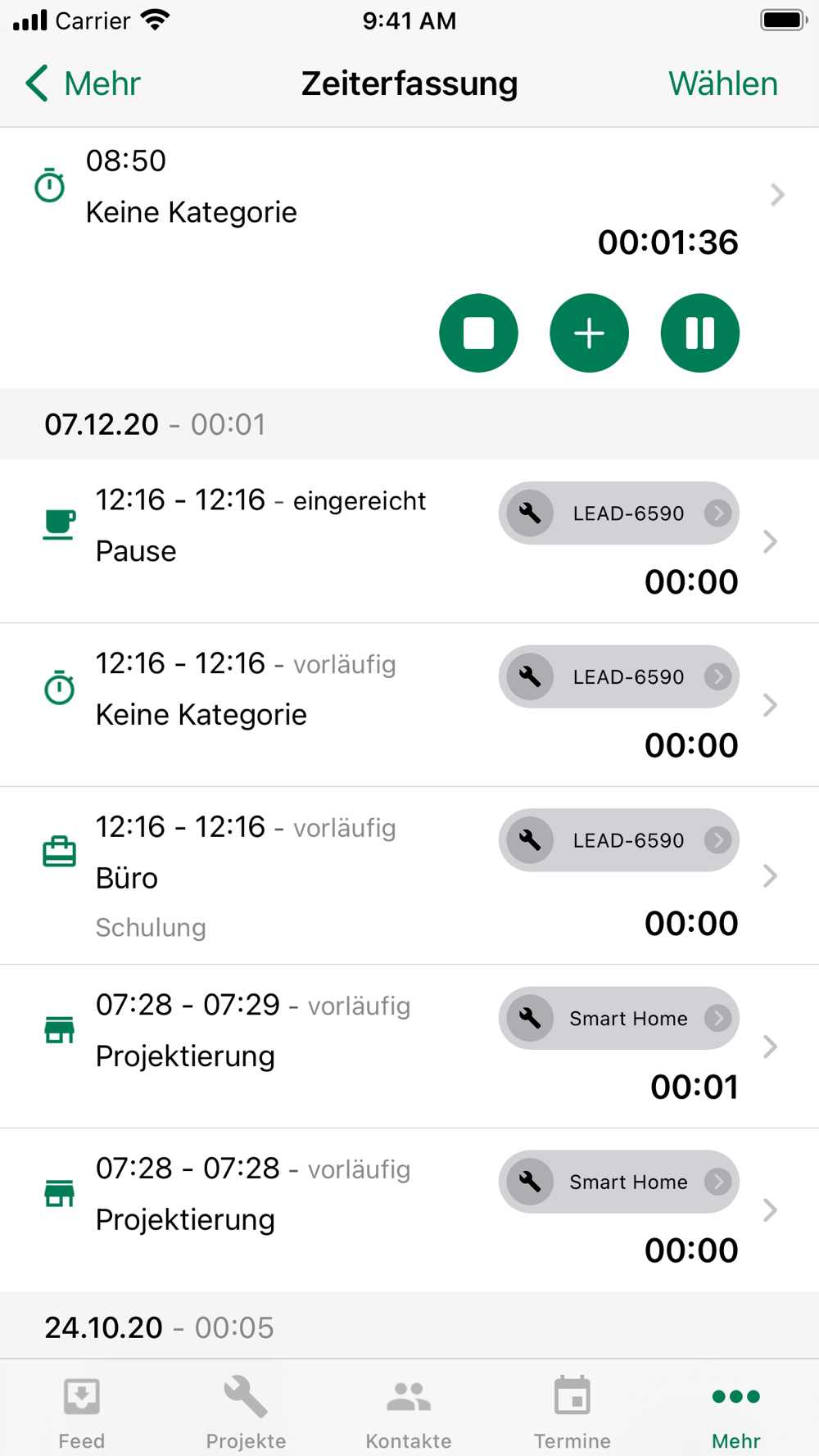Switch to the Kontakte tab
Image resolution: width=819 pixels, height=1456 pixels.
409,1410
